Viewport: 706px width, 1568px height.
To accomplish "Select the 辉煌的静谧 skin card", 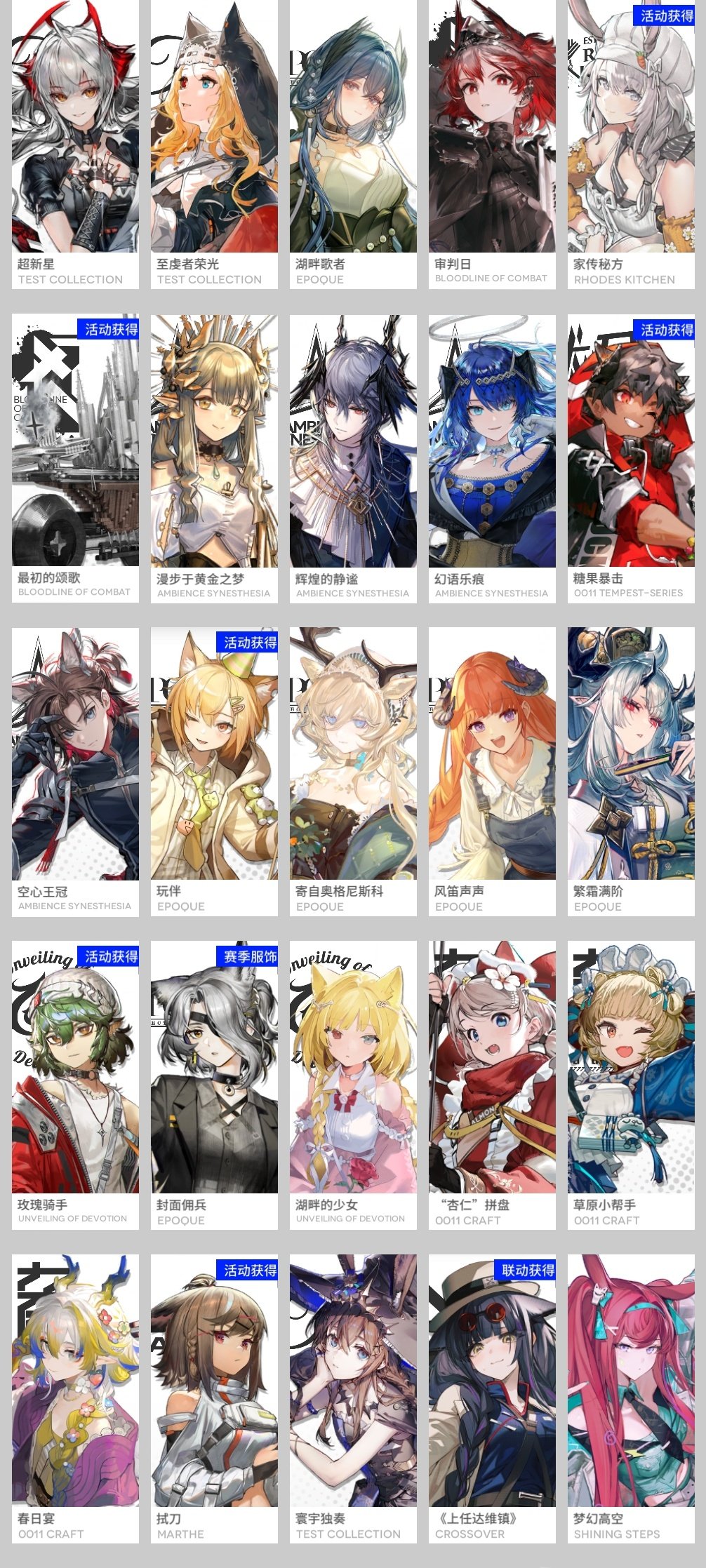I will tap(353, 456).
